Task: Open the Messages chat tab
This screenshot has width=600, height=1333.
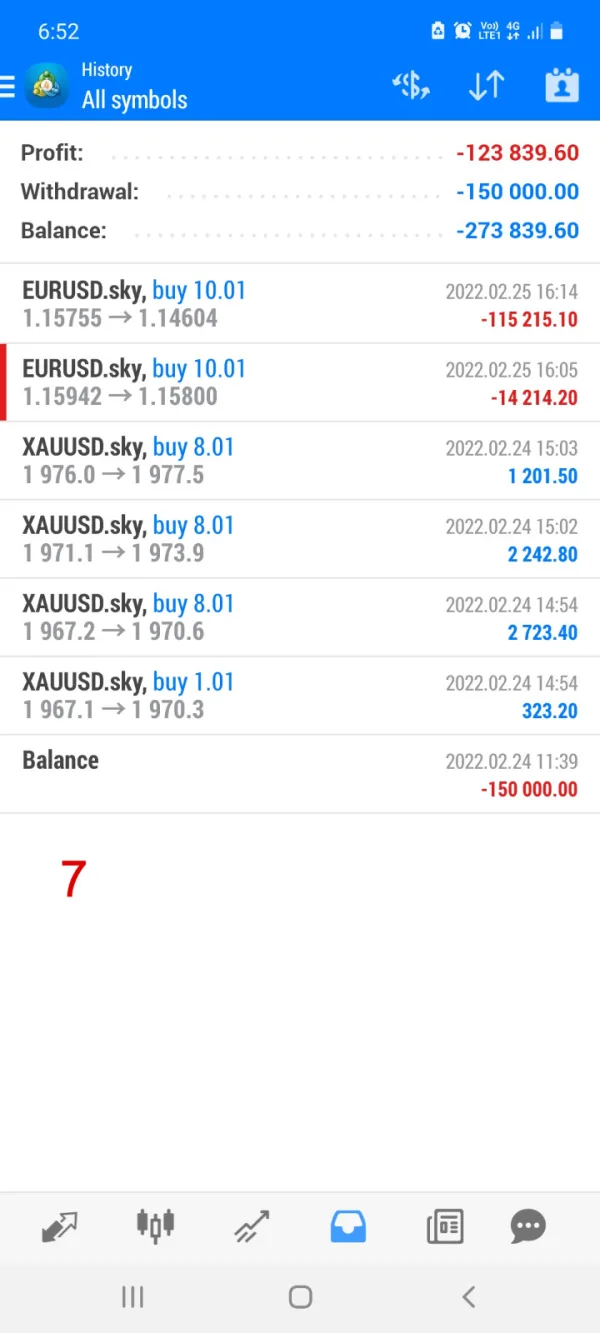Action: (x=528, y=1224)
